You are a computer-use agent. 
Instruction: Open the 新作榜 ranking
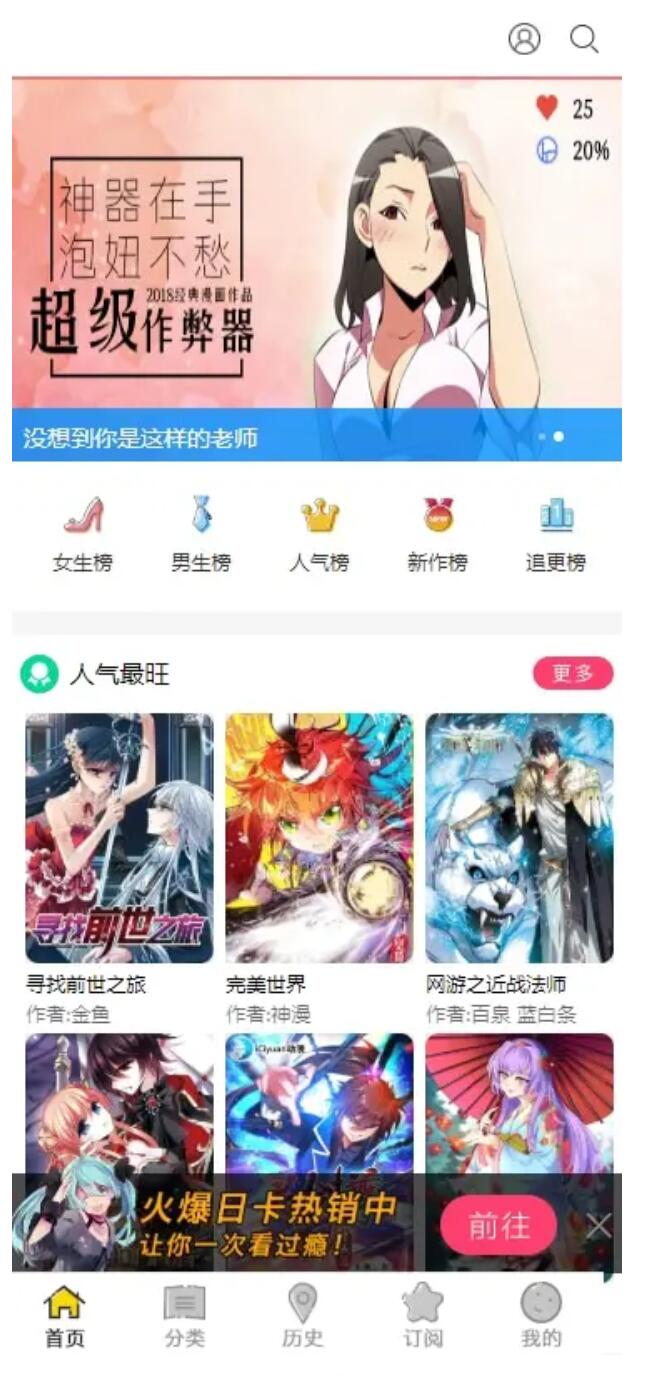point(437,535)
